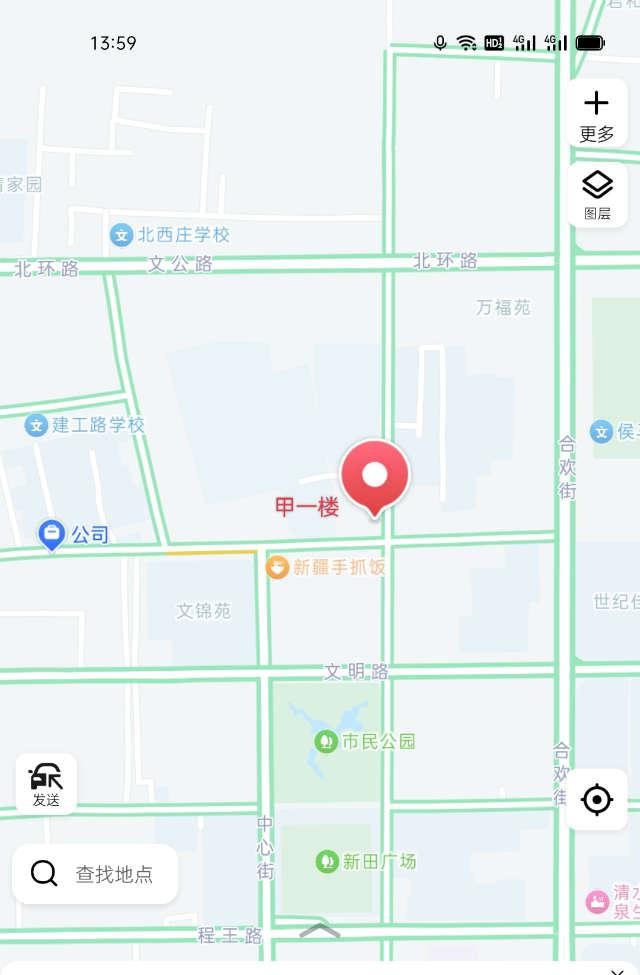Tap the 发送 send-to-car button
640x975 pixels.
[46, 783]
